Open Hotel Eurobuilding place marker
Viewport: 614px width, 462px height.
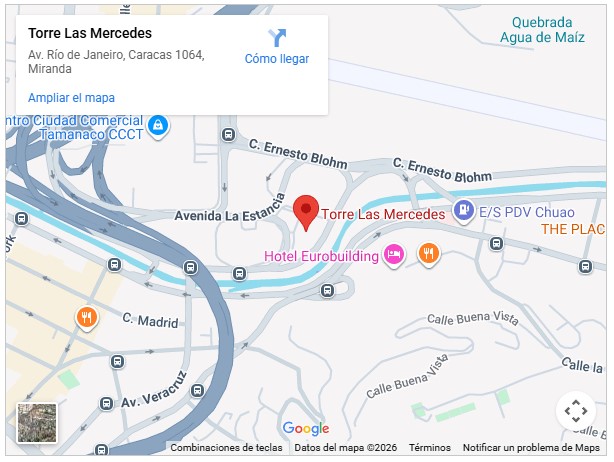[x=394, y=255]
